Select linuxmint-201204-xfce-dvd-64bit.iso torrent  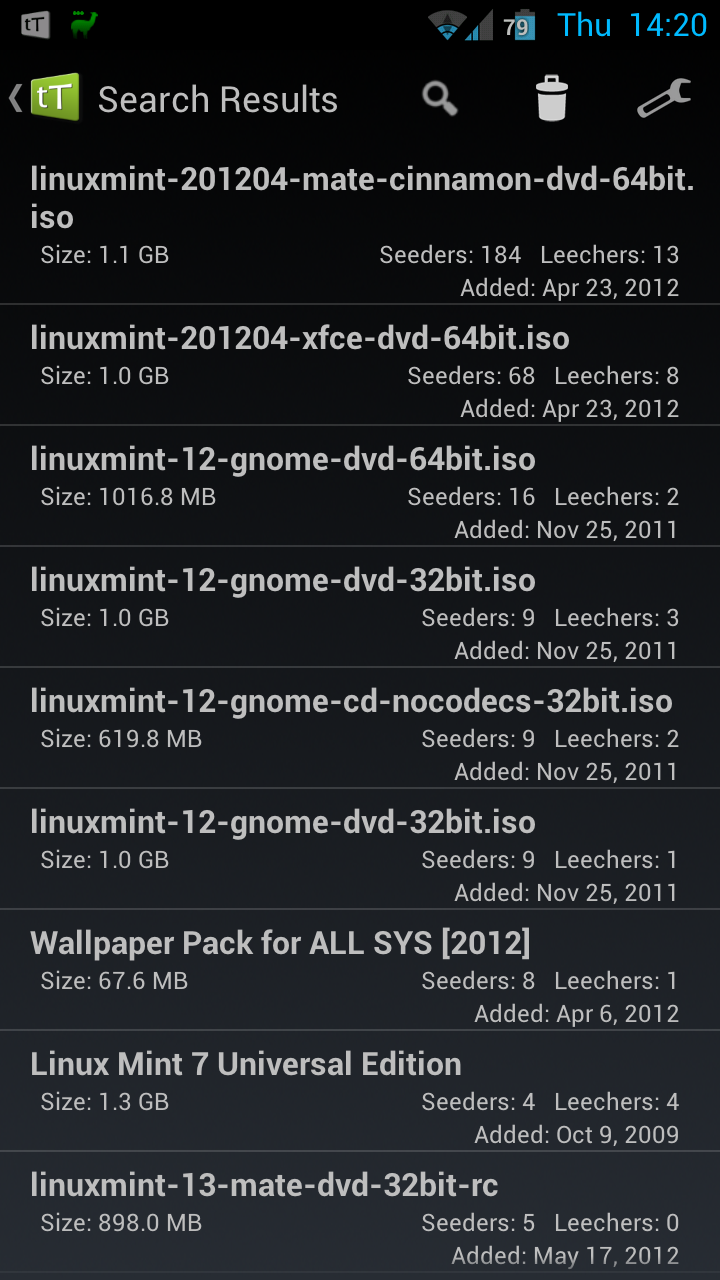360,365
